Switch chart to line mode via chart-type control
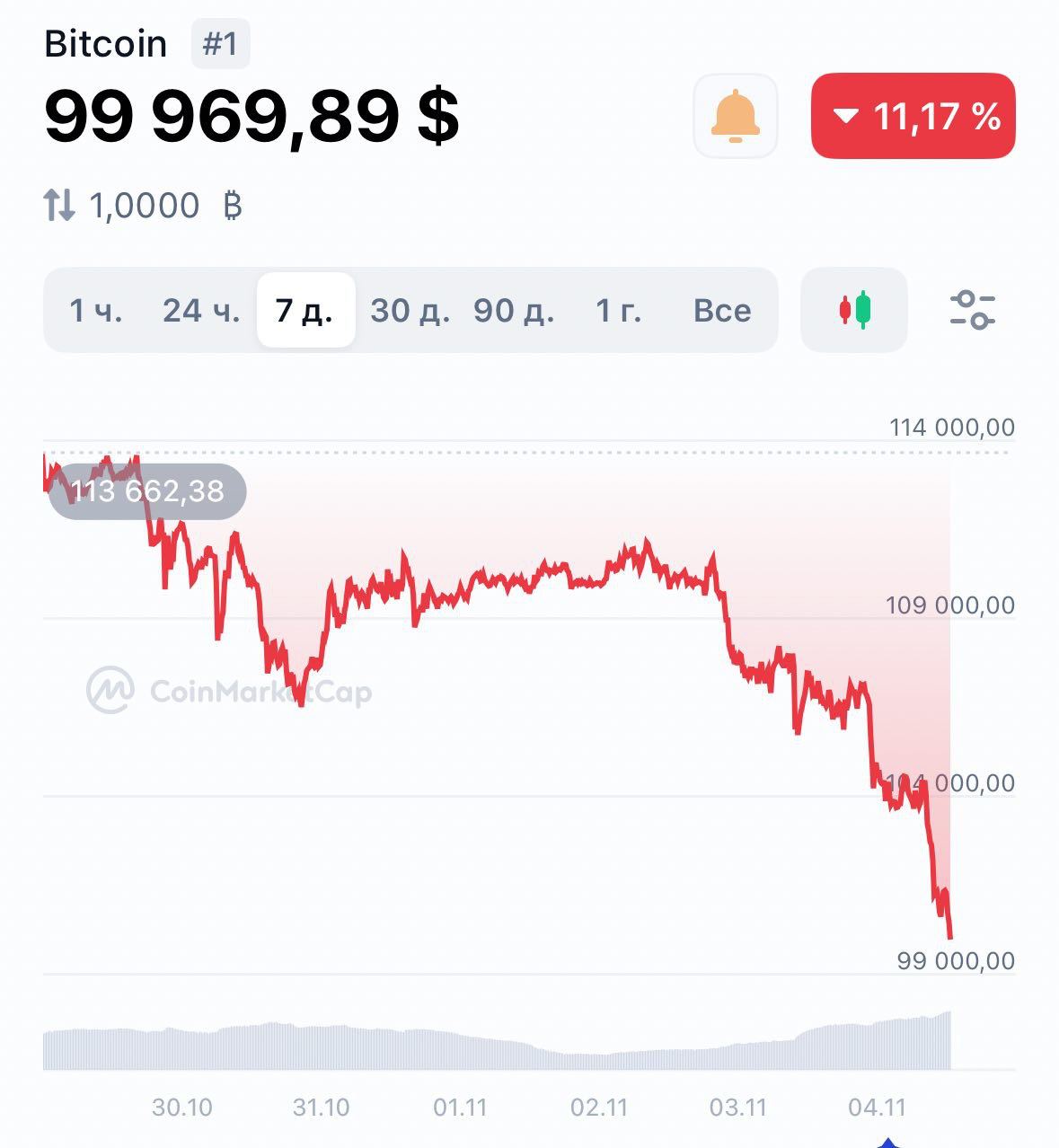 coord(853,310)
